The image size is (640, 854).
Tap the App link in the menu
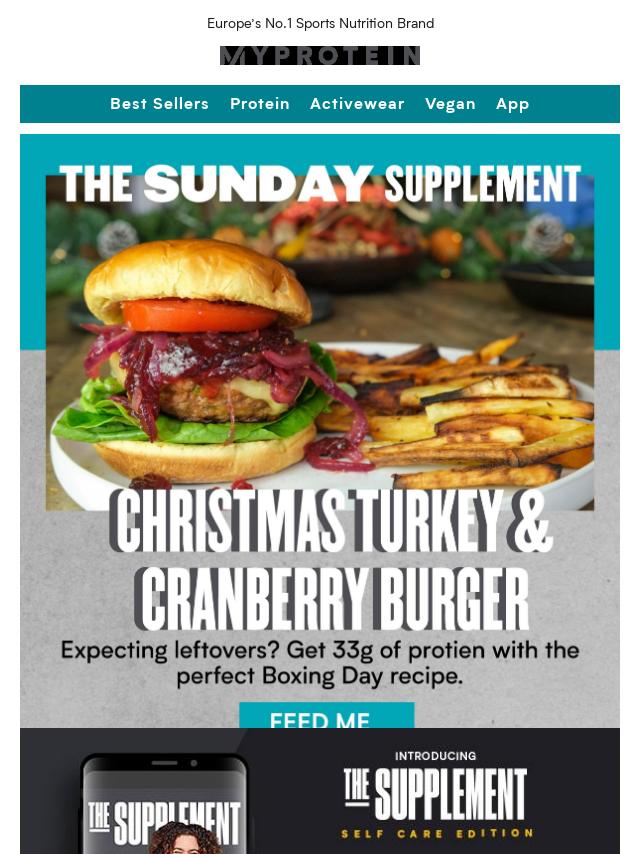coord(512,104)
